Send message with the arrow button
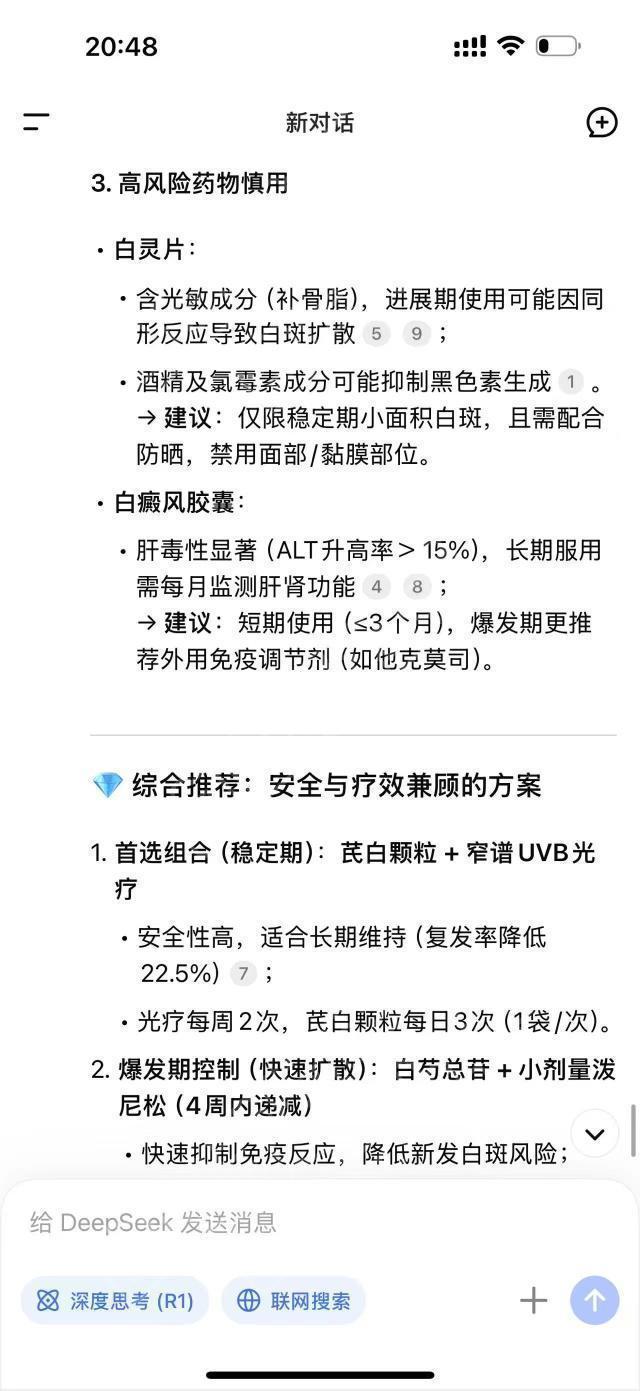 coord(595,1300)
